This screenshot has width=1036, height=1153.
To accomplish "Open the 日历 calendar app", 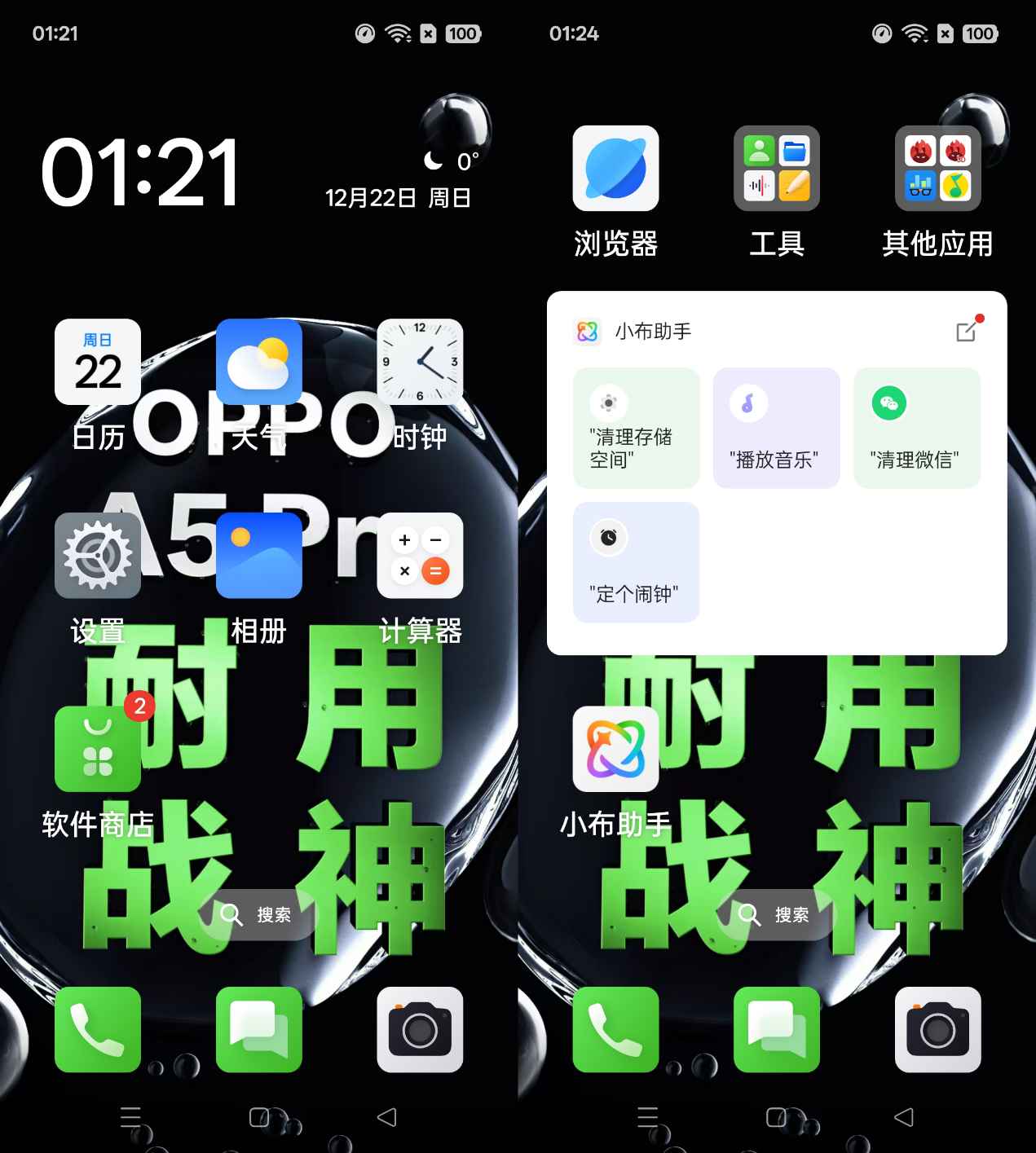I will click(98, 362).
